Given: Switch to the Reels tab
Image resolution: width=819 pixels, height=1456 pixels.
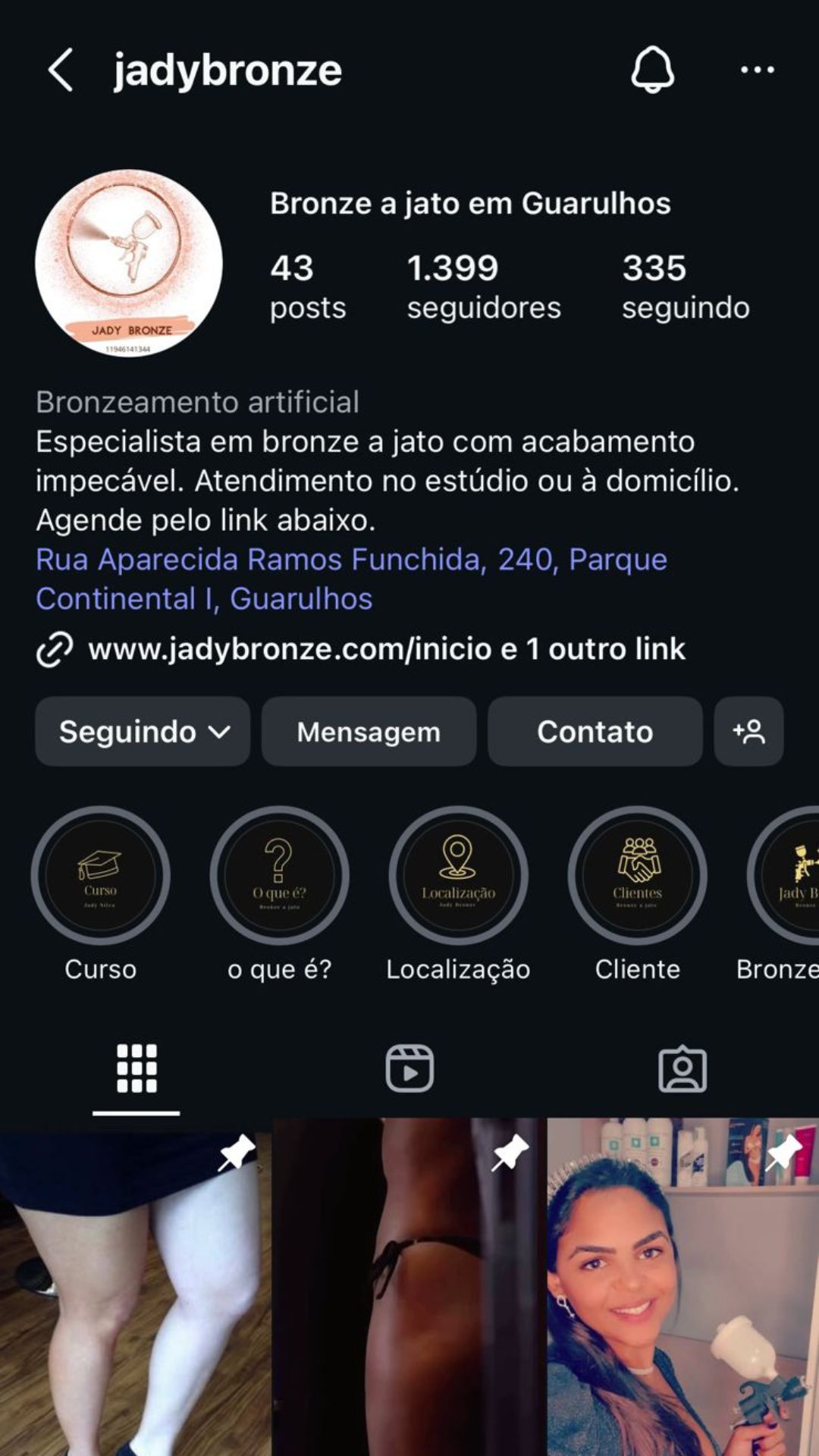Looking at the screenshot, I should coord(409,1068).
